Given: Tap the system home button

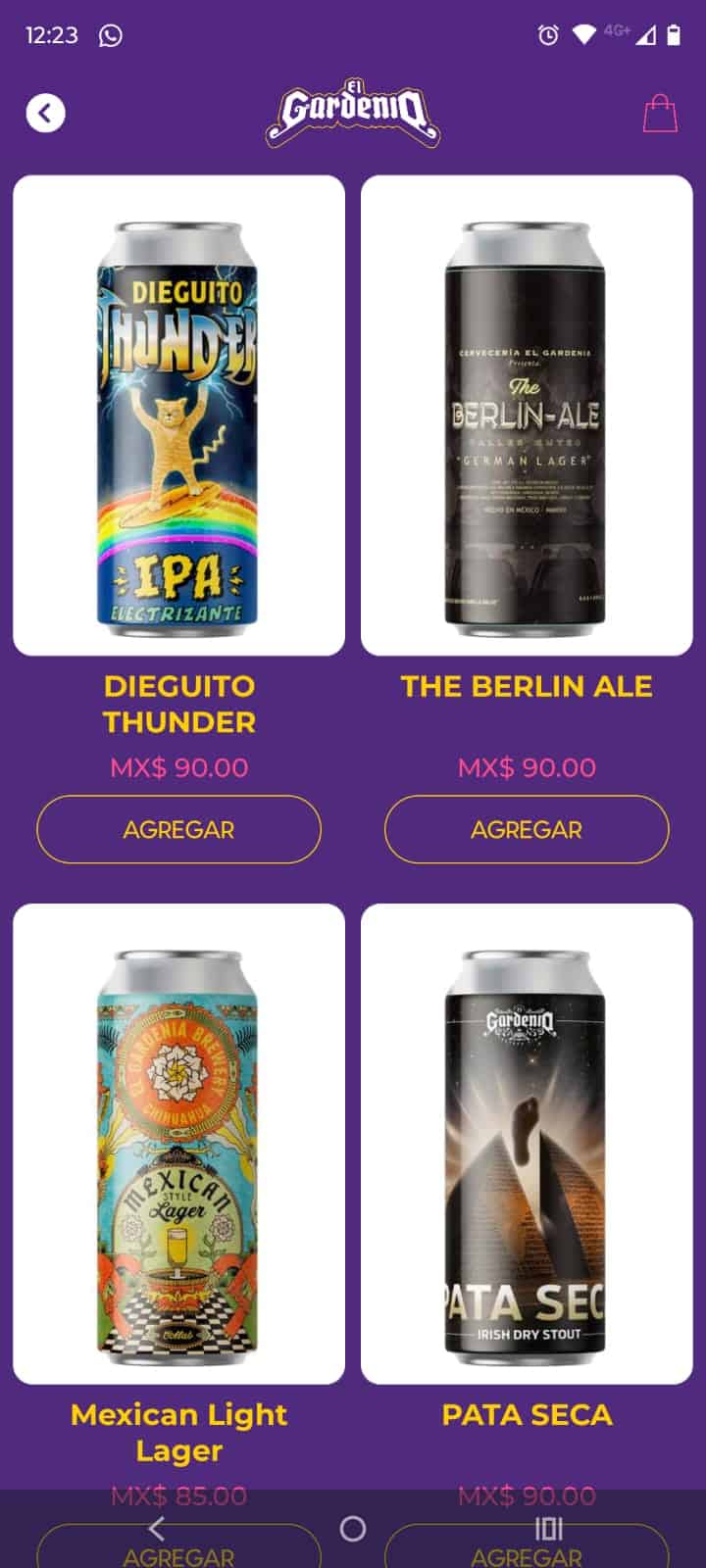Looking at the screenshot, I should 353,1529.
